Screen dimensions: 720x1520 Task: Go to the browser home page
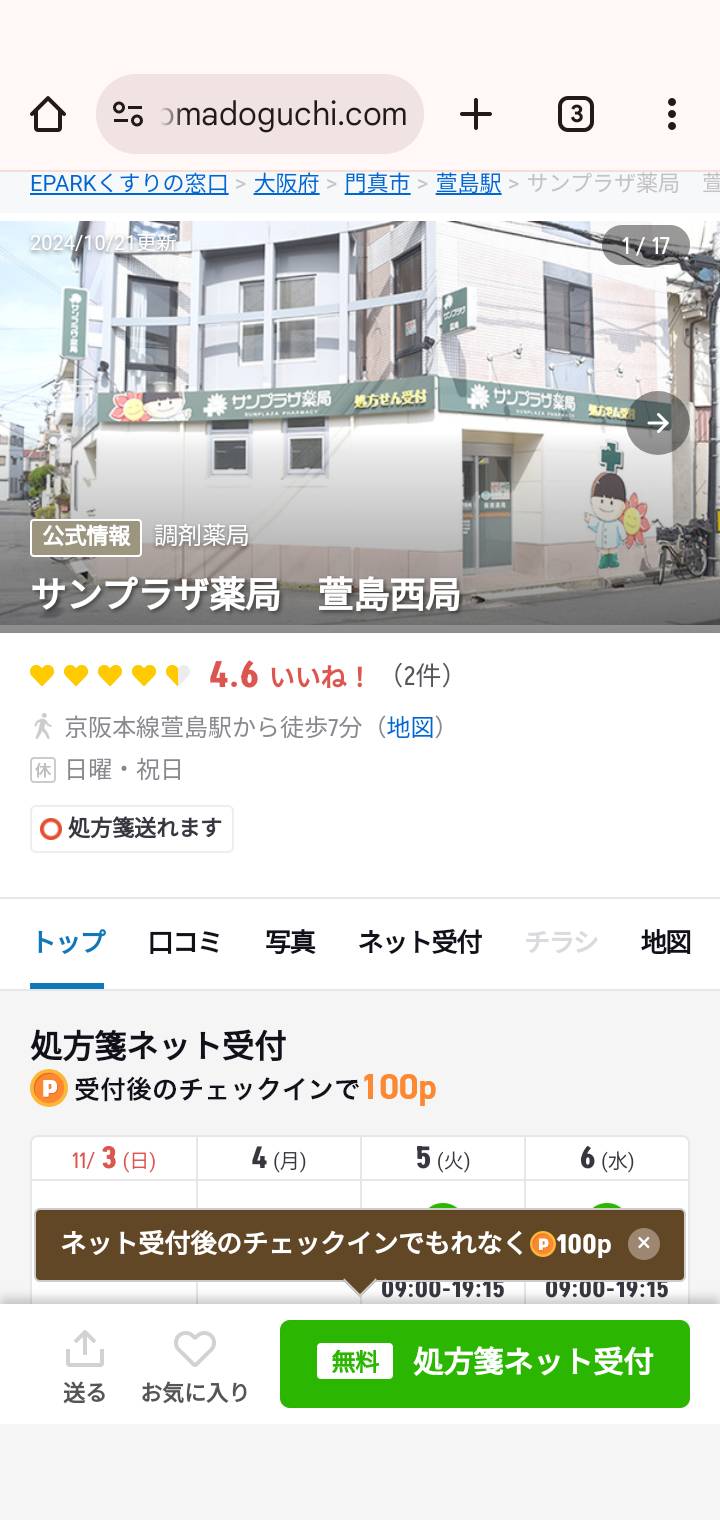tap(48, 115)
